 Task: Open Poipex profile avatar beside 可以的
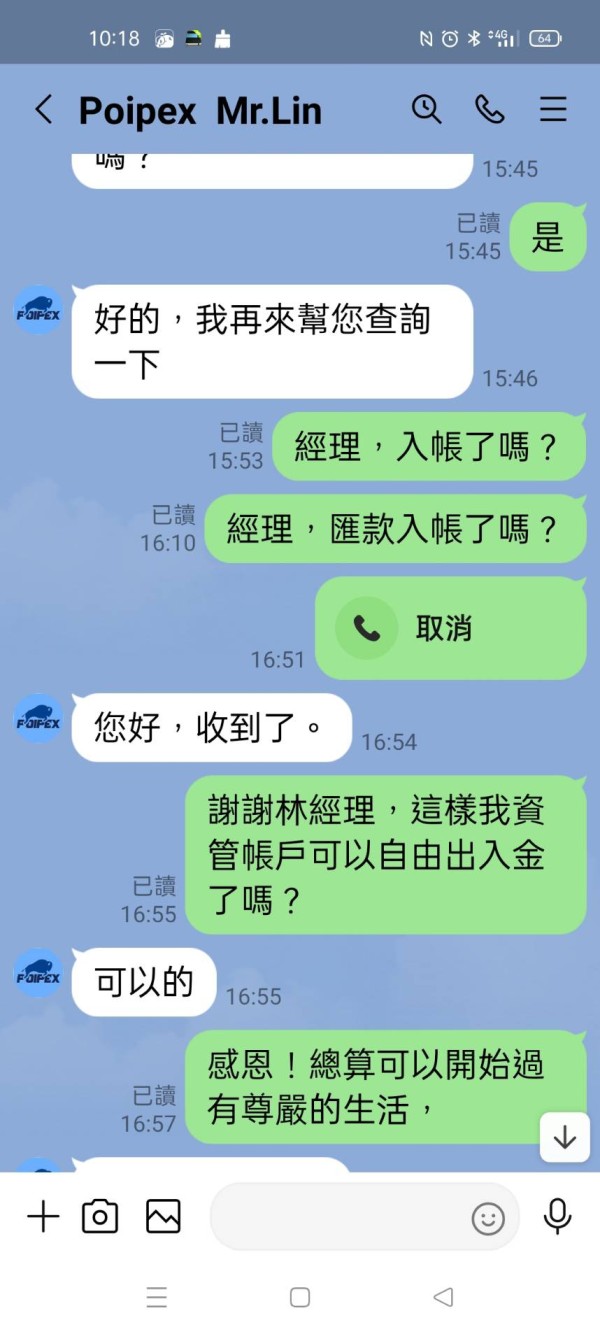tap(39, 973)
